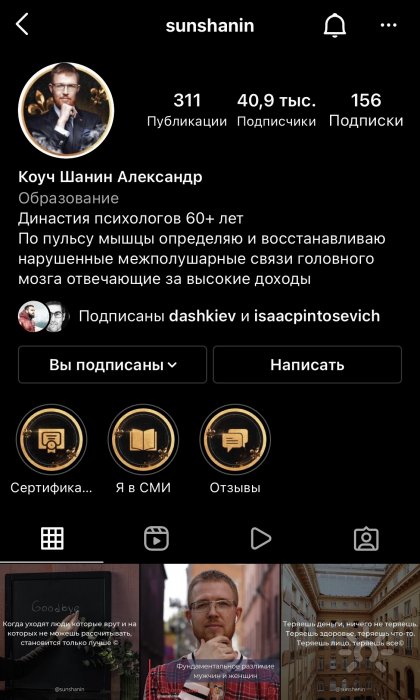This screenshot has height=700, width=420.
Task: Go back using the top-left arrow
Action: 22,25
